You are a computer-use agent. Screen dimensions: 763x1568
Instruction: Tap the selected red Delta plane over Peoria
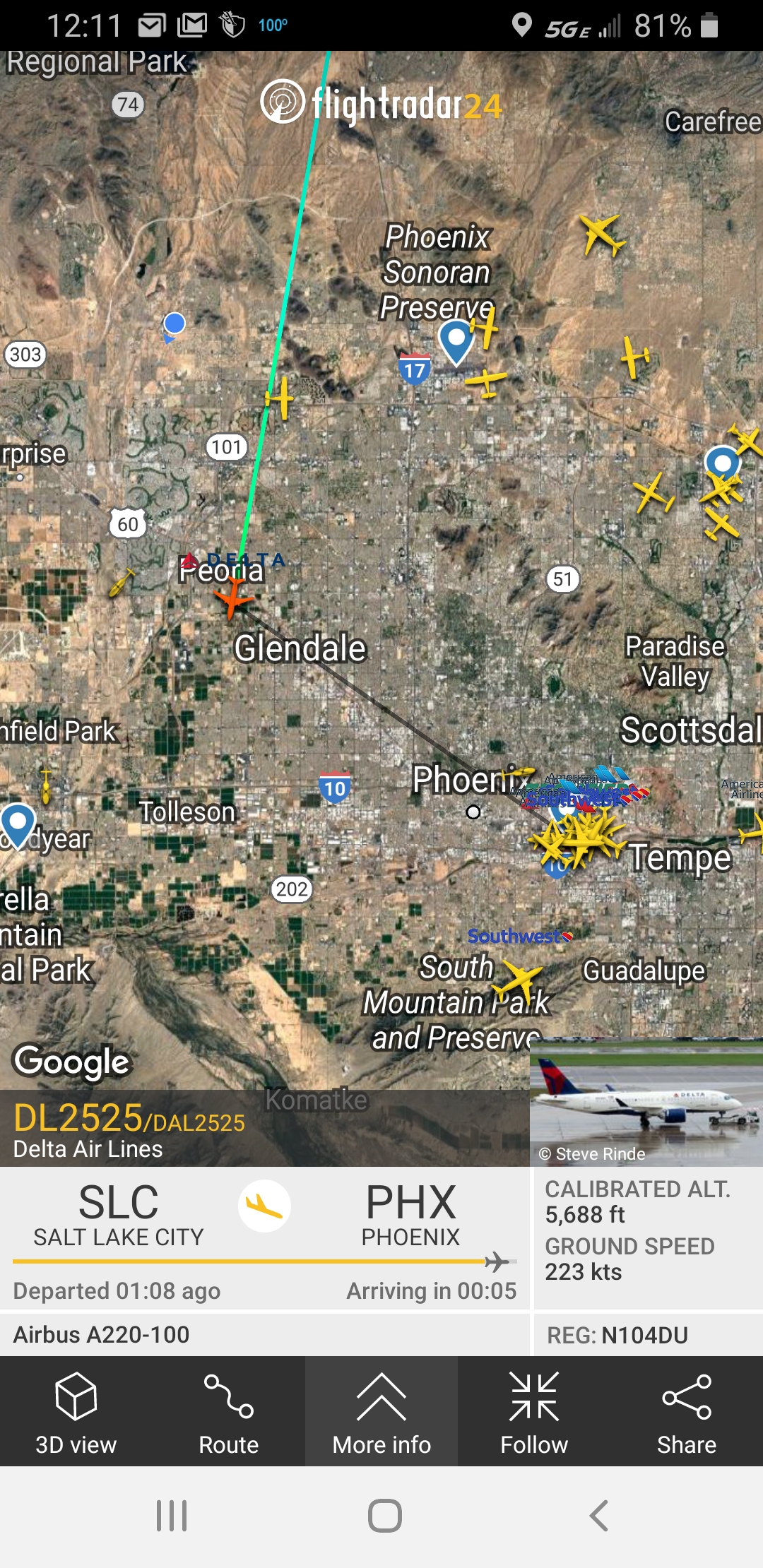232,598
